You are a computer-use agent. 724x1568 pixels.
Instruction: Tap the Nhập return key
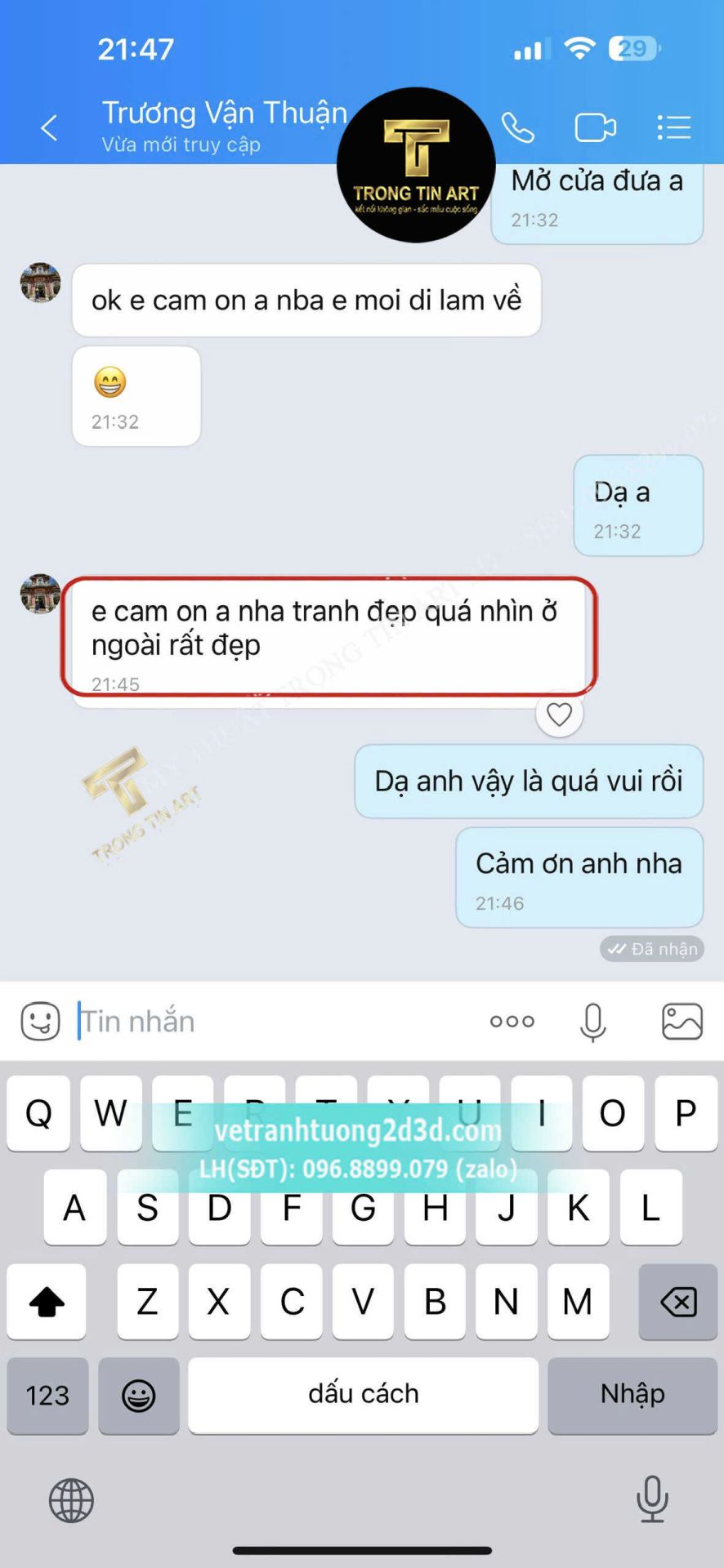coord(632,1395)
